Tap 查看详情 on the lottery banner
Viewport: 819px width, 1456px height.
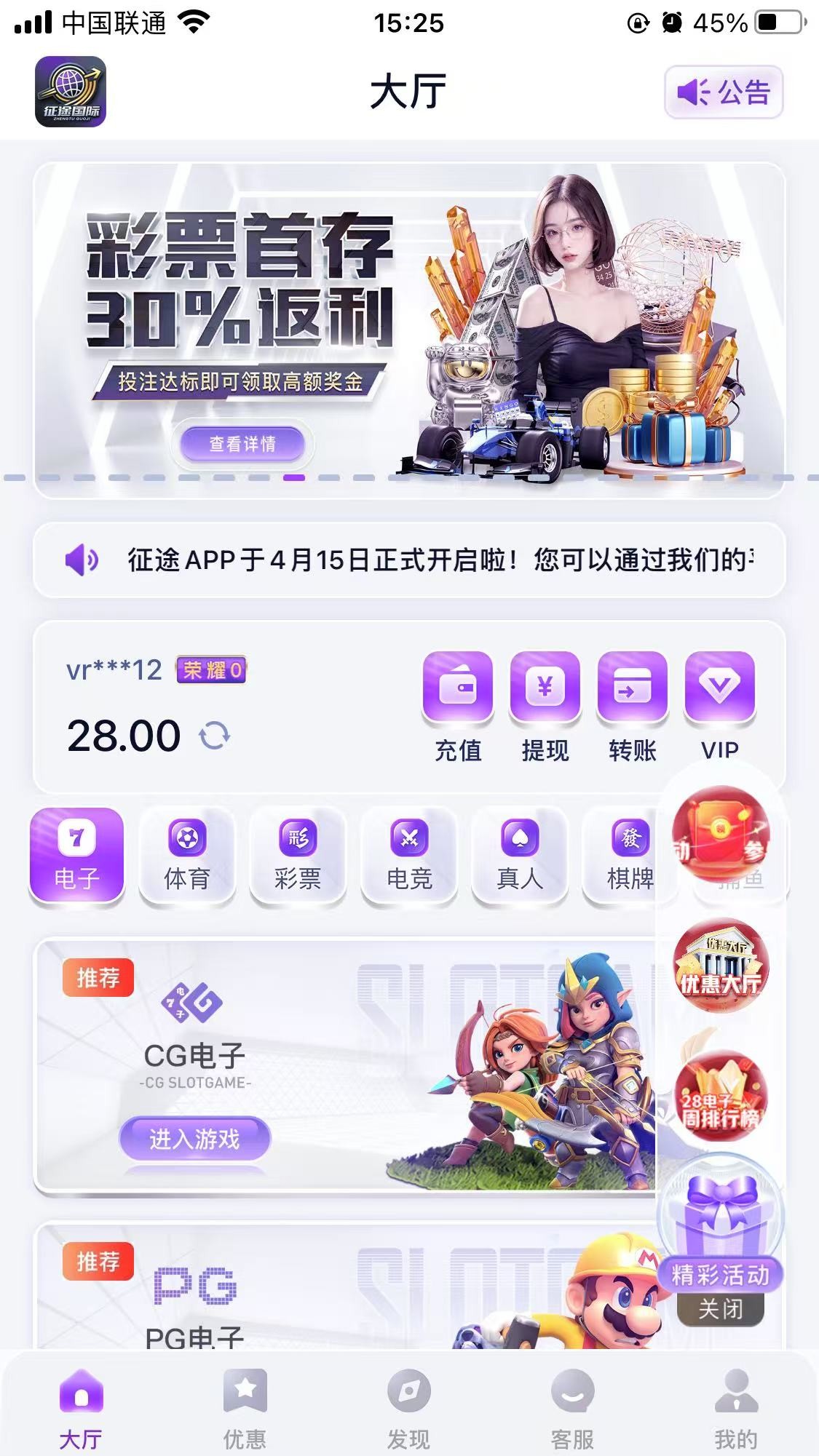[242, 444]
